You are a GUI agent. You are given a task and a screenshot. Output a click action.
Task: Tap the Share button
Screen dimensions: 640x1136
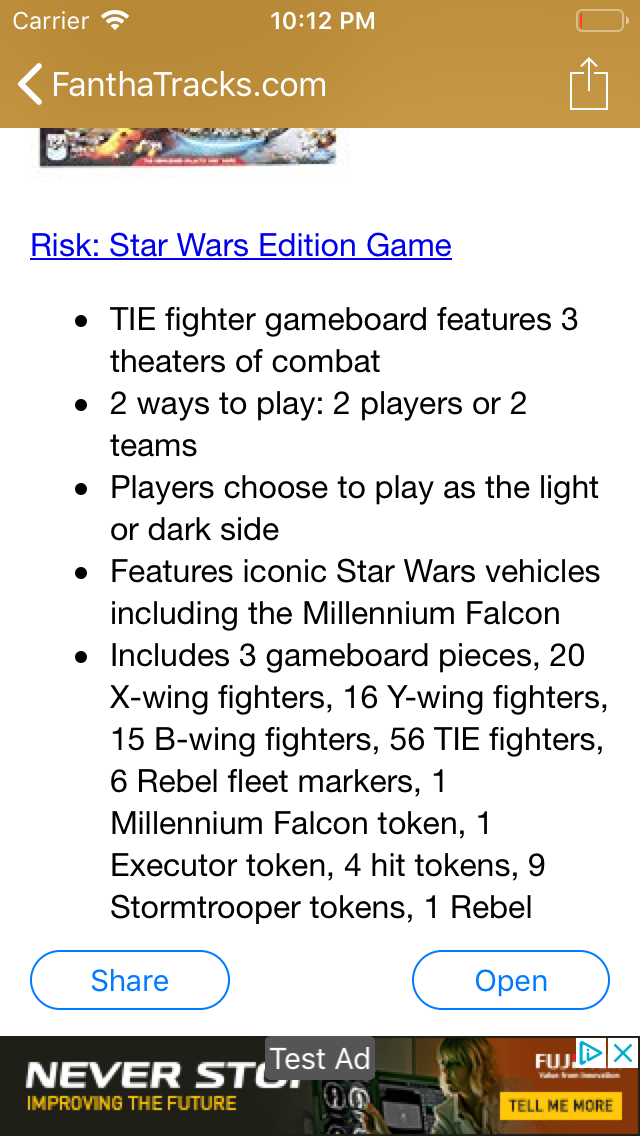pos(130,980)
